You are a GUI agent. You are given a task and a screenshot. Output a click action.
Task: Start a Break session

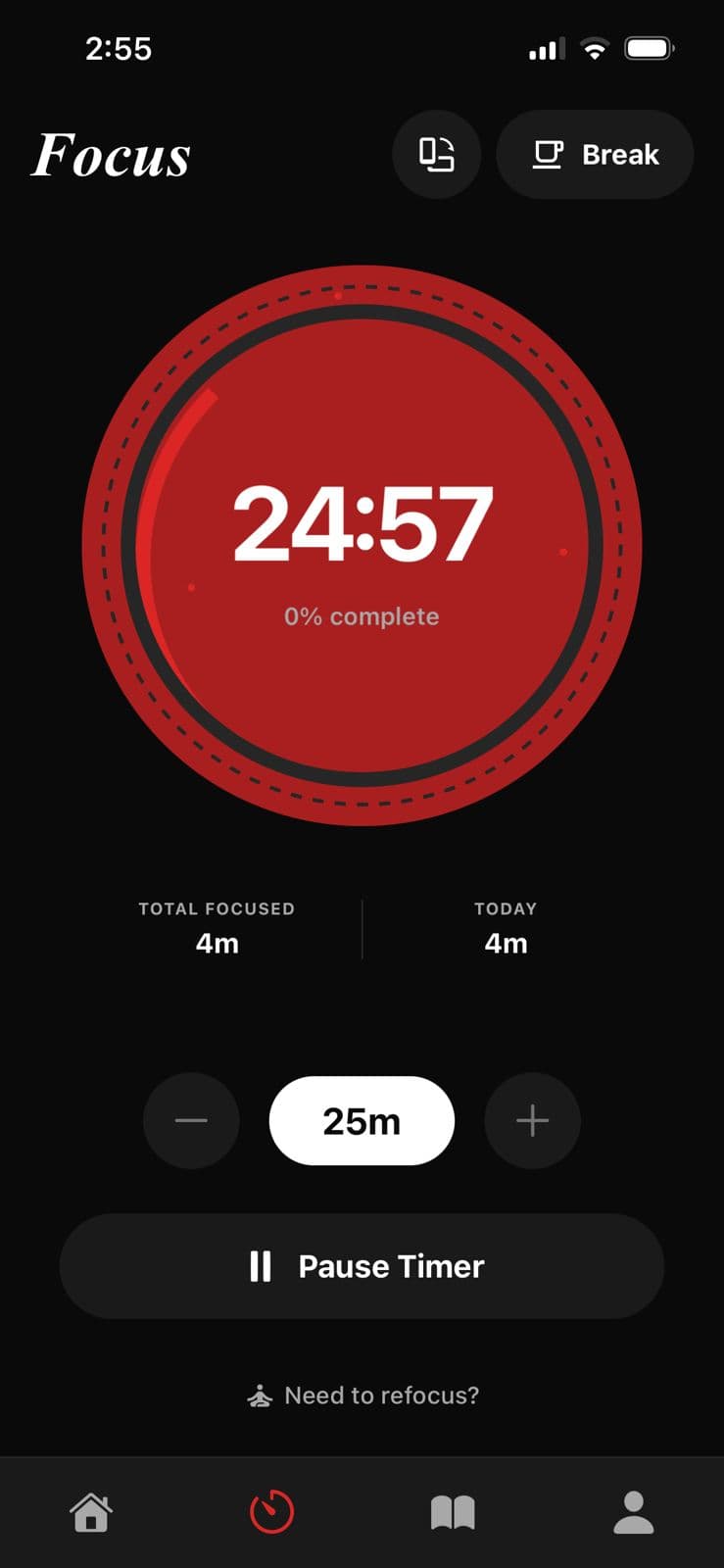tap(595, 154)
